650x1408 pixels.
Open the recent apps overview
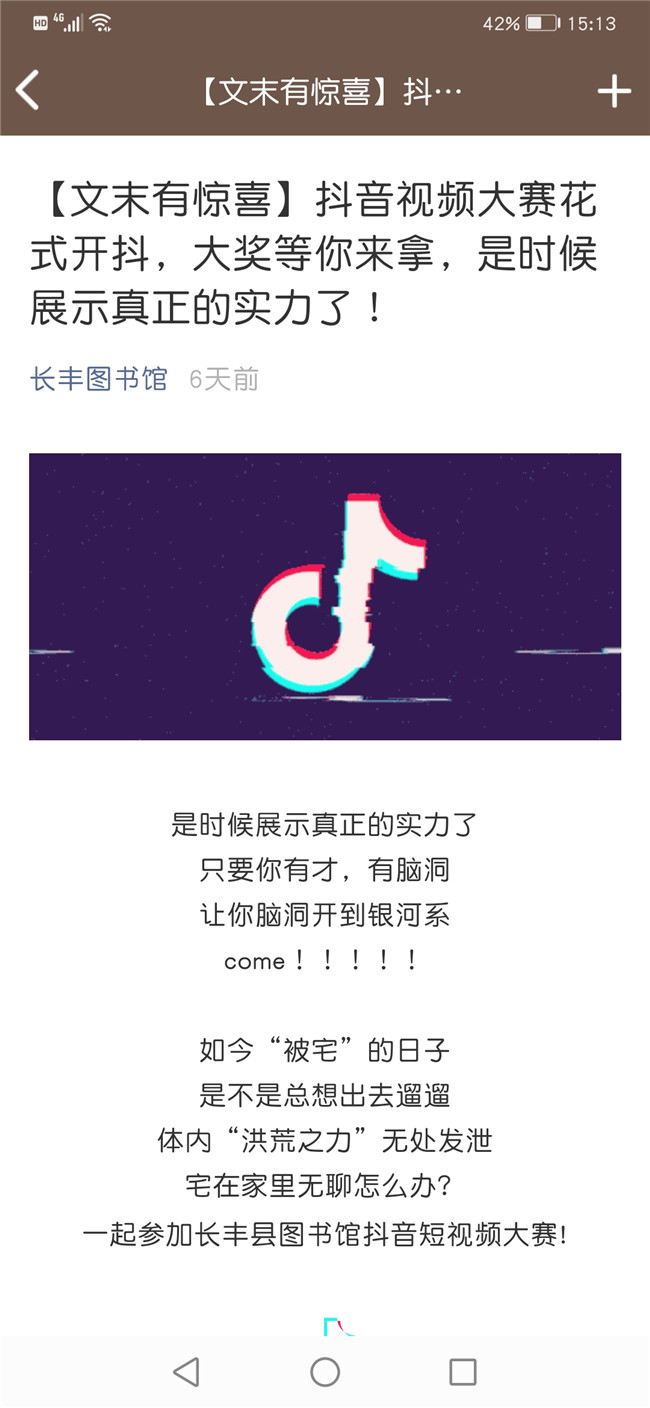(x=462, y=1371)
